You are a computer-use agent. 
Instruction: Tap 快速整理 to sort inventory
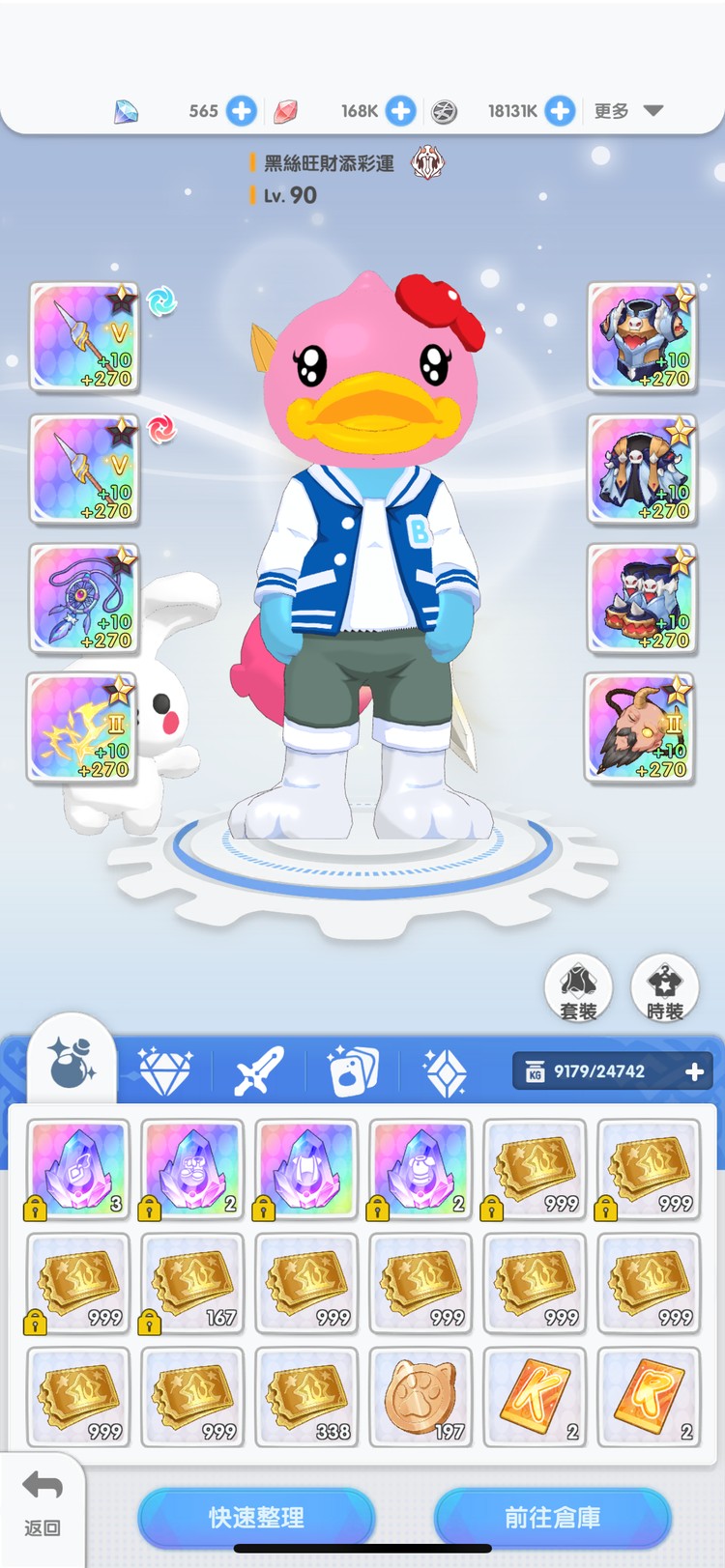256,1517
